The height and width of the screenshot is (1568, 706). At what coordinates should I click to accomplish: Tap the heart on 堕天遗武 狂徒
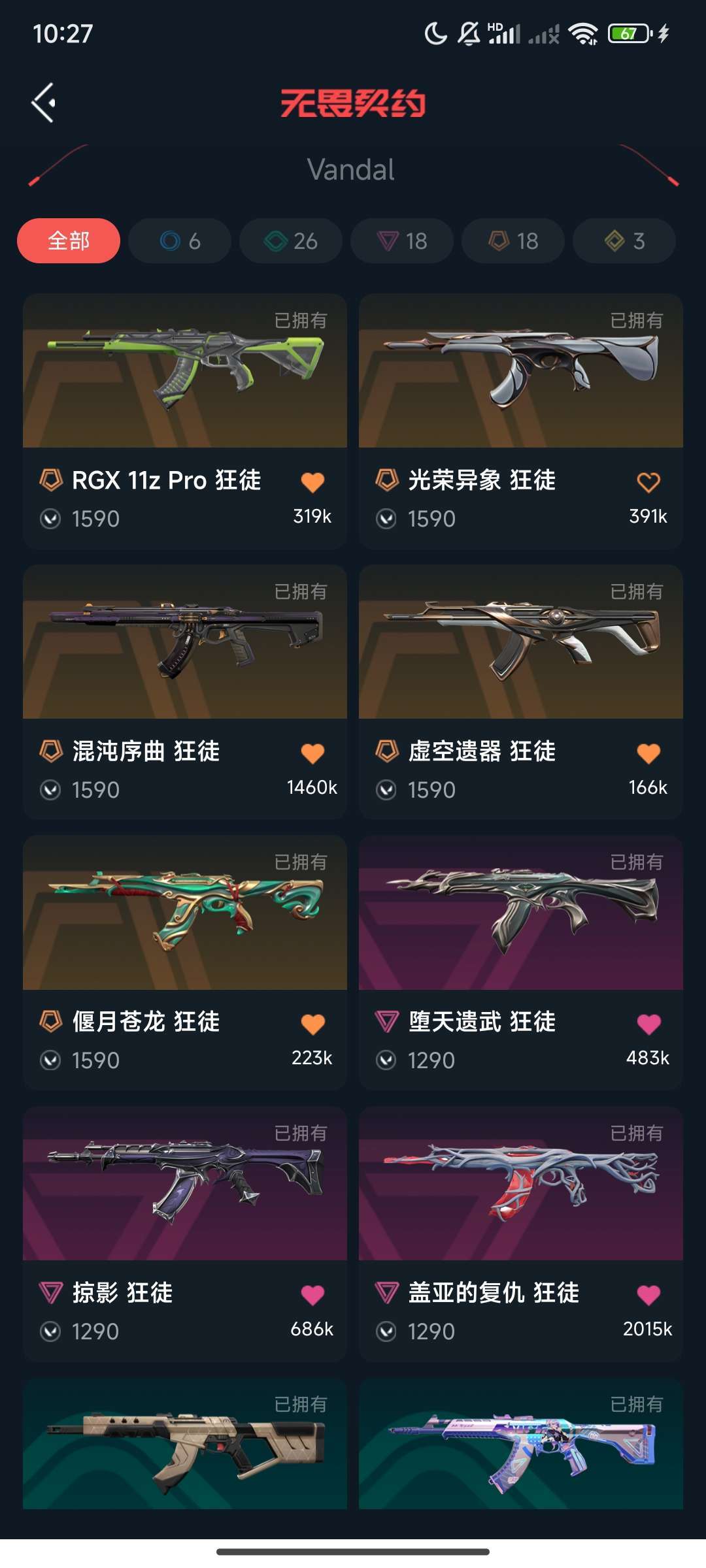648,1024
